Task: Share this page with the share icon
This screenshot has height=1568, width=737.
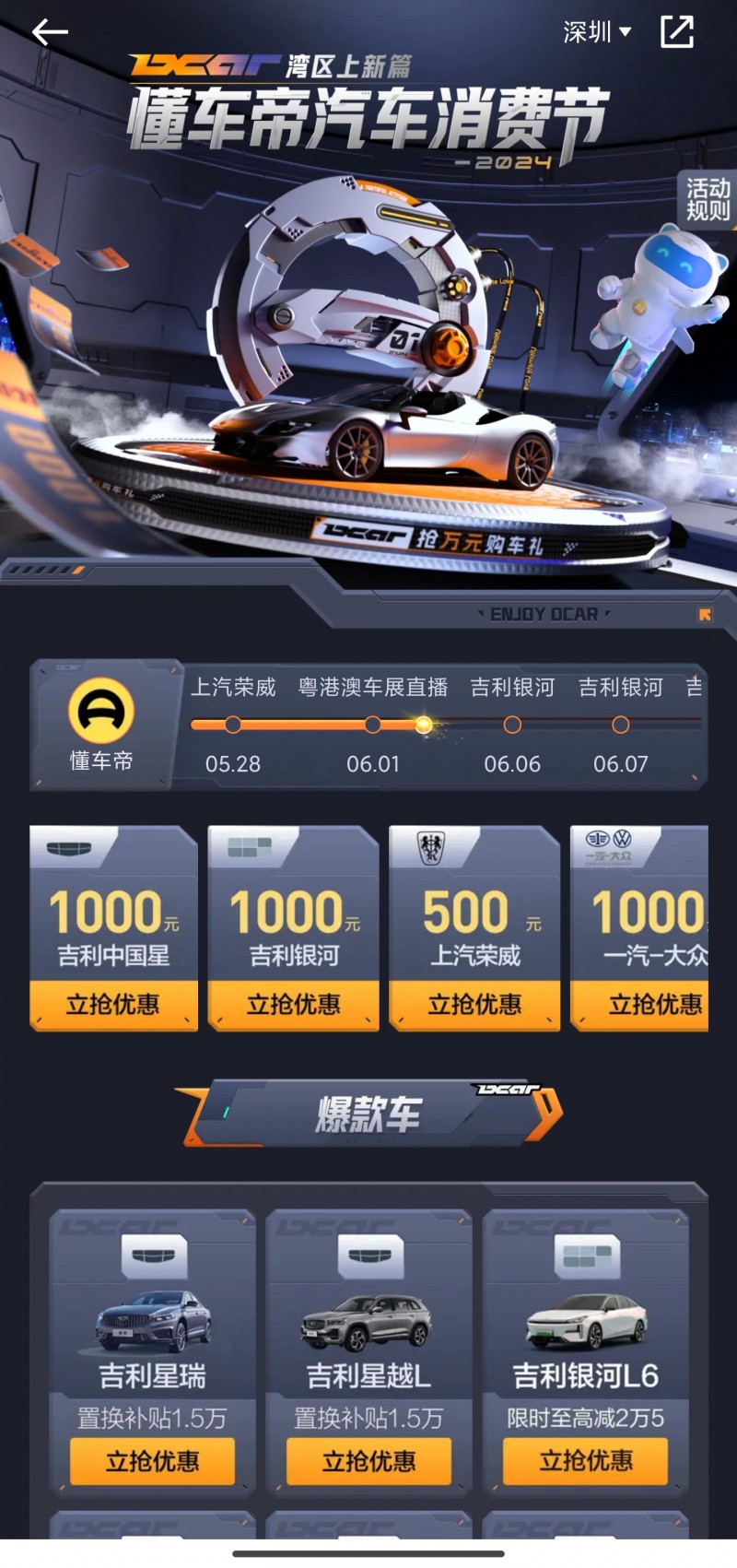Action: coord(677,31)
